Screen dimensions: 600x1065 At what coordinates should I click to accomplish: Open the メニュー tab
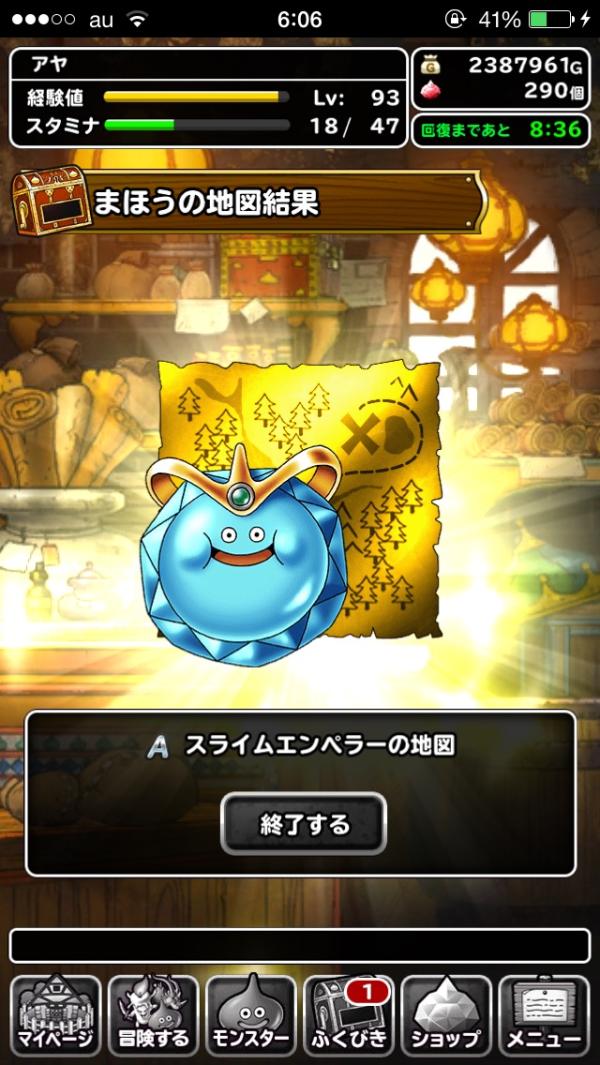click(543, 1014)
